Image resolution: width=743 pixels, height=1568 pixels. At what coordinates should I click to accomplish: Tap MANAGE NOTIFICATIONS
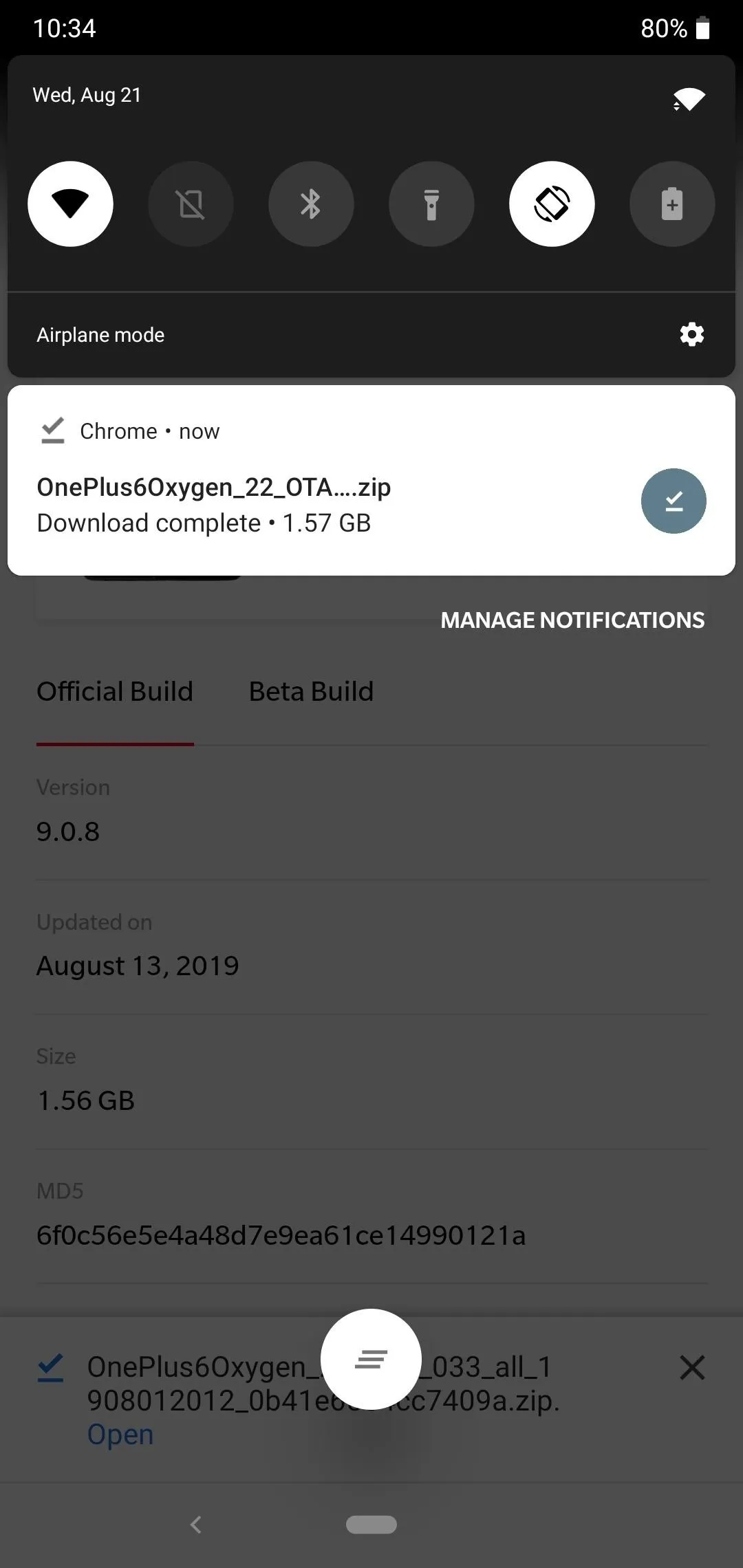point(572,620)
